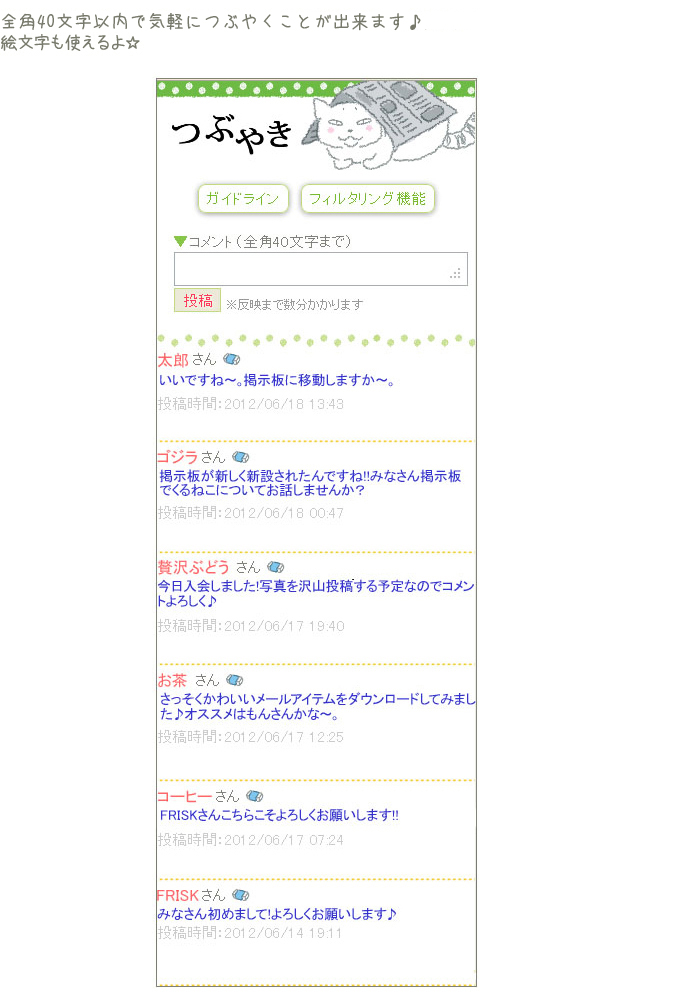
Task: Open フィルタリング機能 settings
Action: [367, 198]
